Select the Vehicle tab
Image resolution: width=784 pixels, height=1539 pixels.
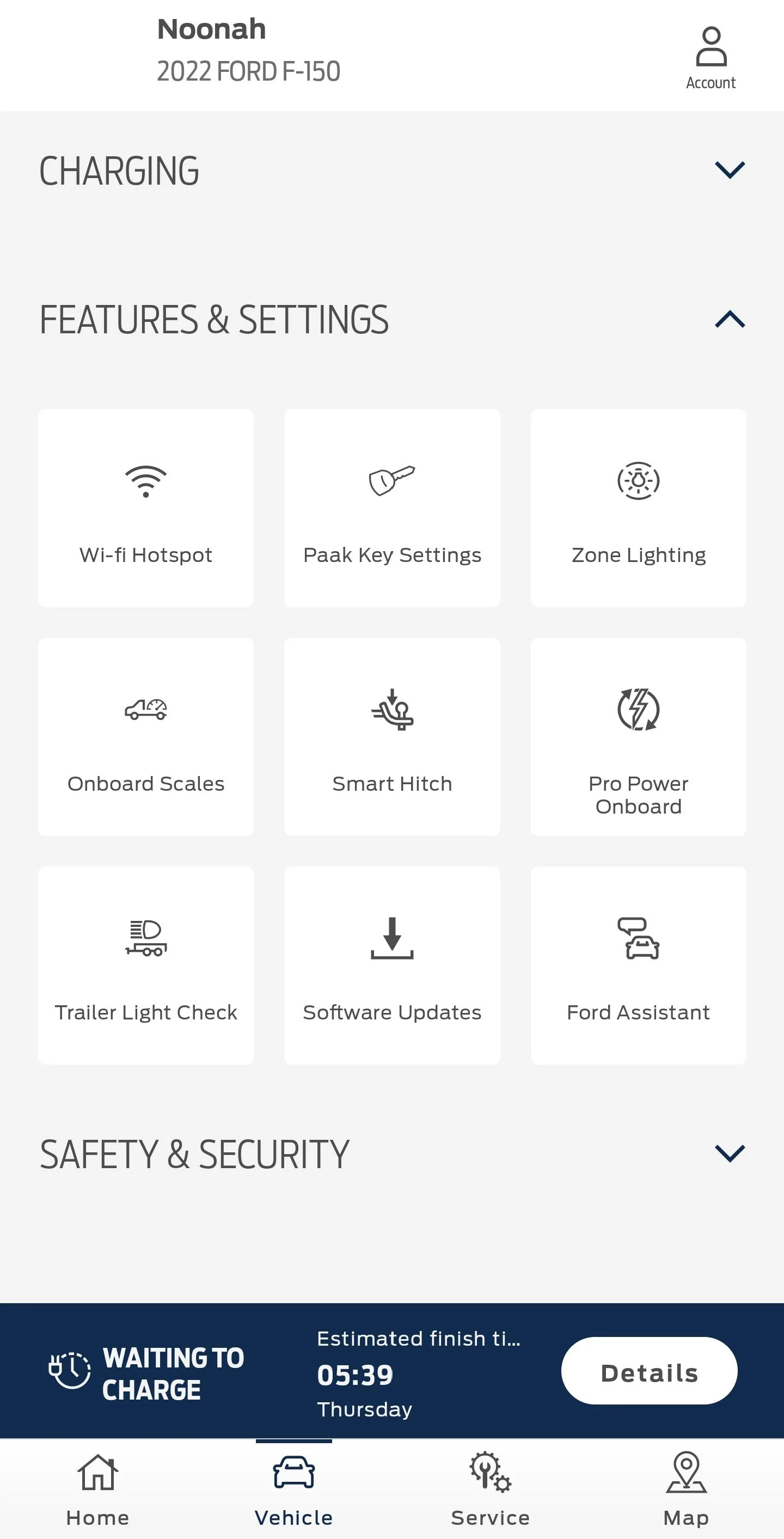coord(294,1489)
